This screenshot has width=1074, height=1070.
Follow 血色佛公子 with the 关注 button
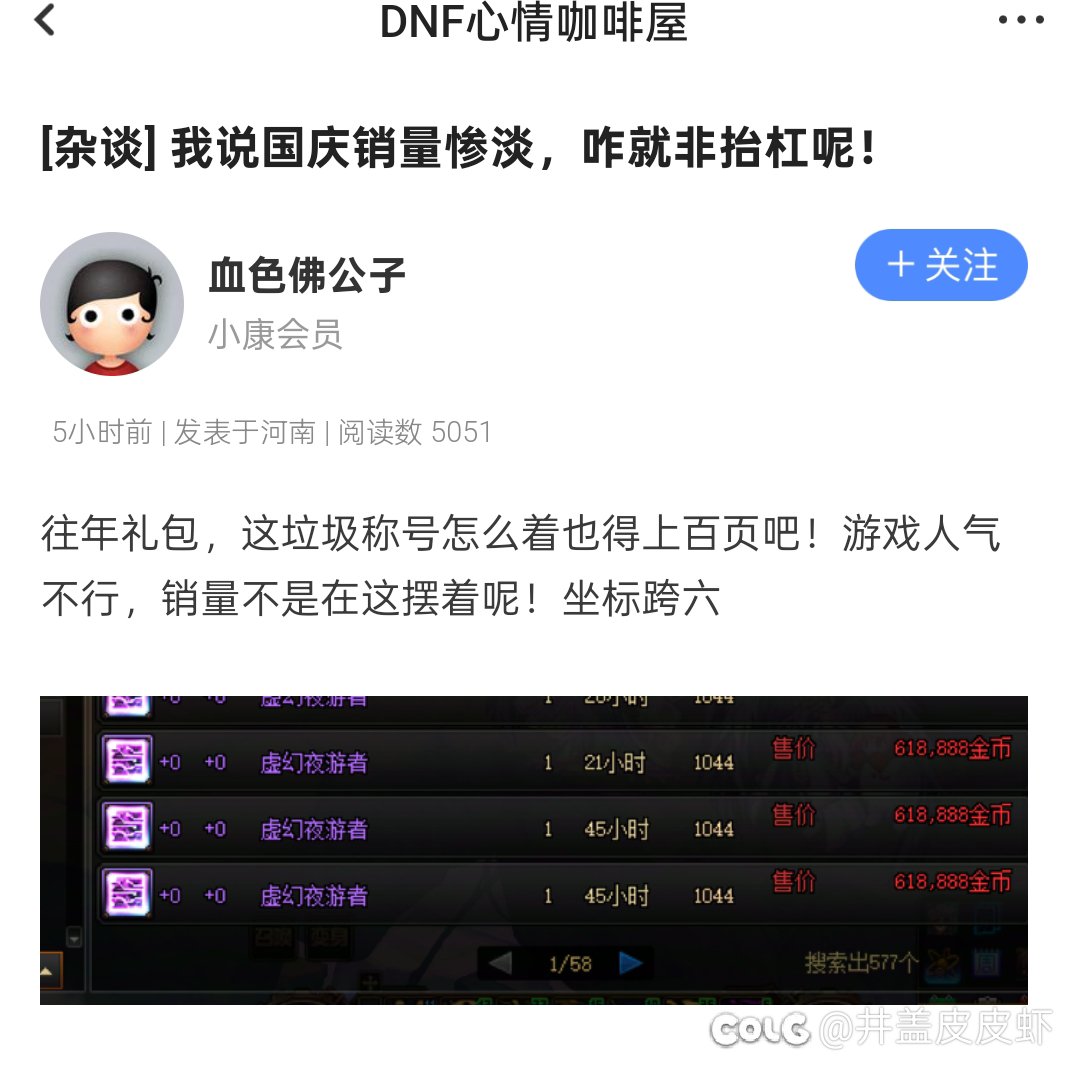(x=940, y=265)
